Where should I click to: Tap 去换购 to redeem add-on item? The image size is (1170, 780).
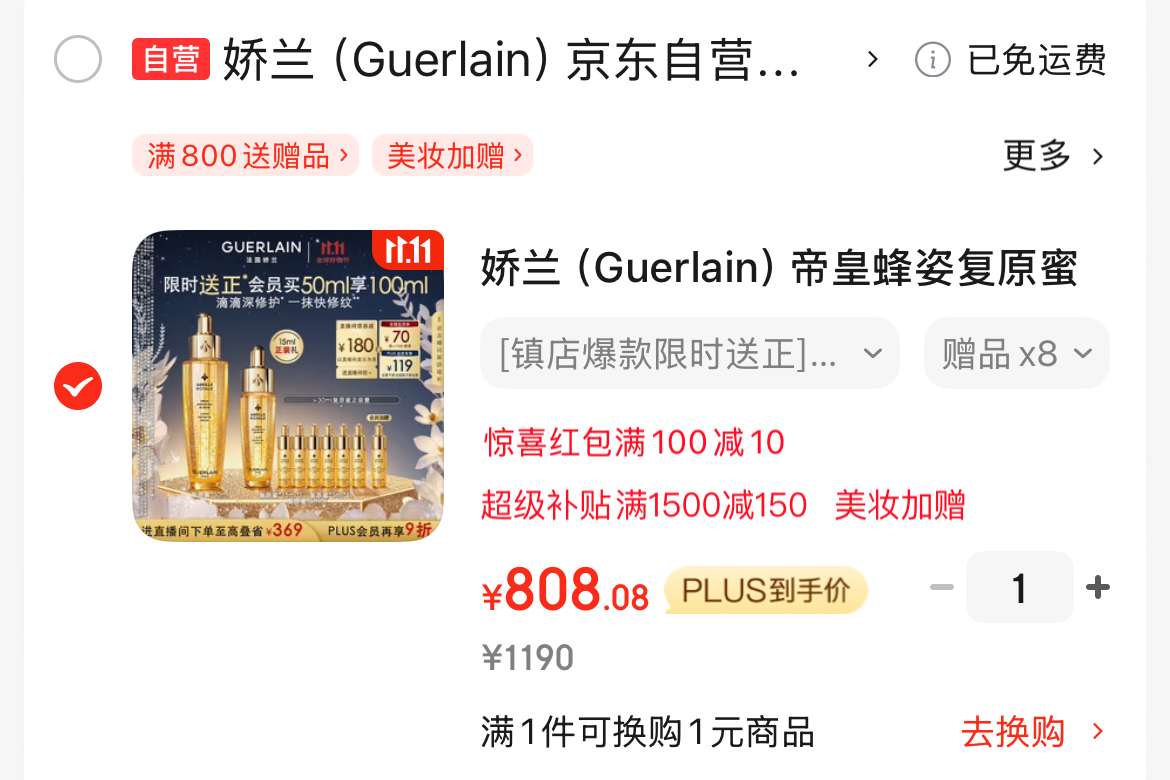pyautogui.click(x=1032, y=732)
